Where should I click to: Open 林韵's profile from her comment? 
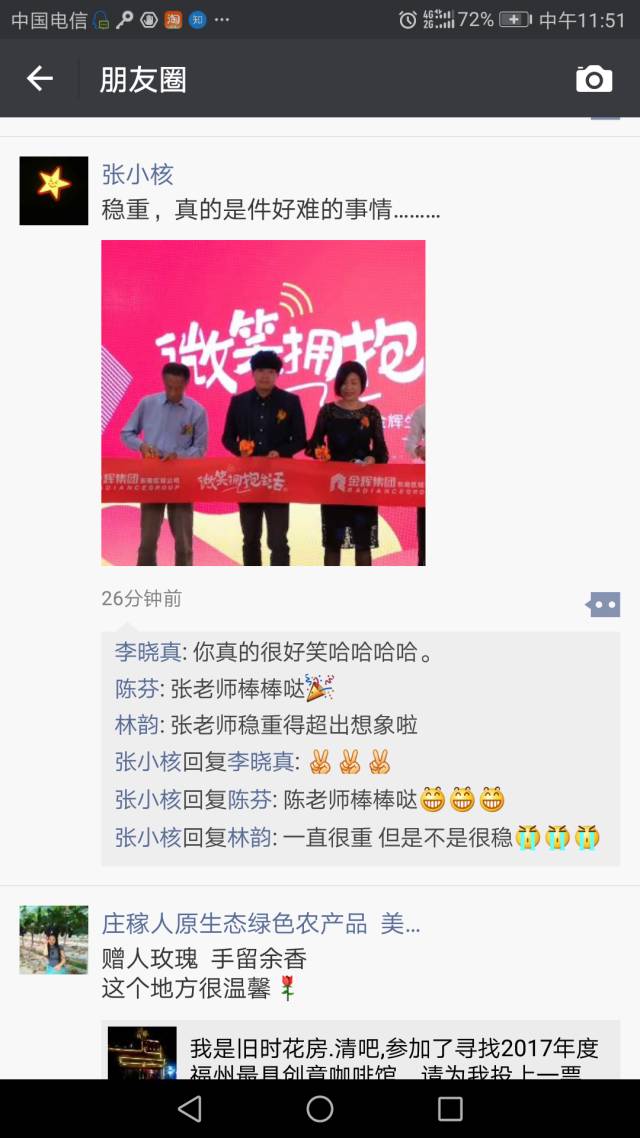(137, 725)
